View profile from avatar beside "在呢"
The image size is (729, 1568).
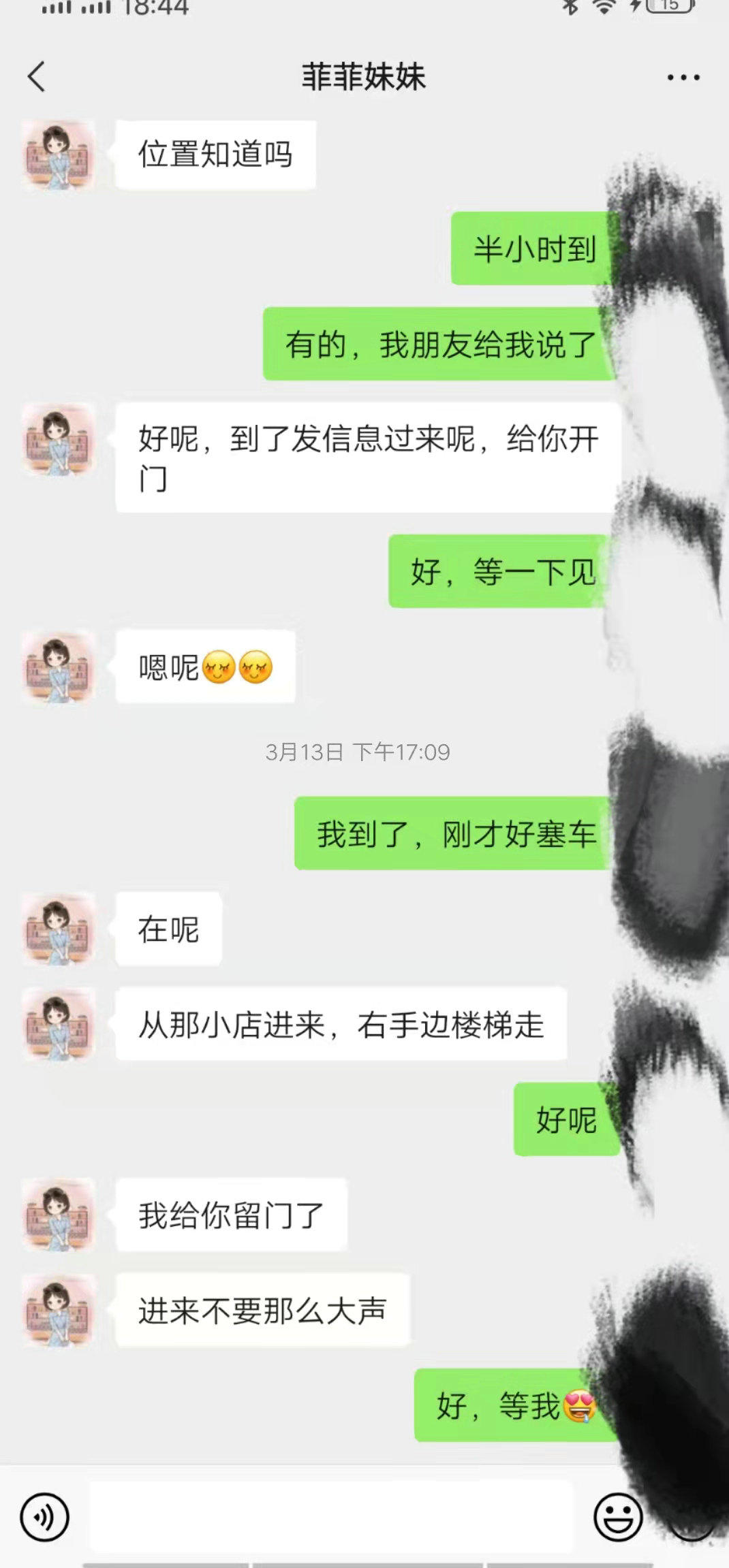coord(59,929)
